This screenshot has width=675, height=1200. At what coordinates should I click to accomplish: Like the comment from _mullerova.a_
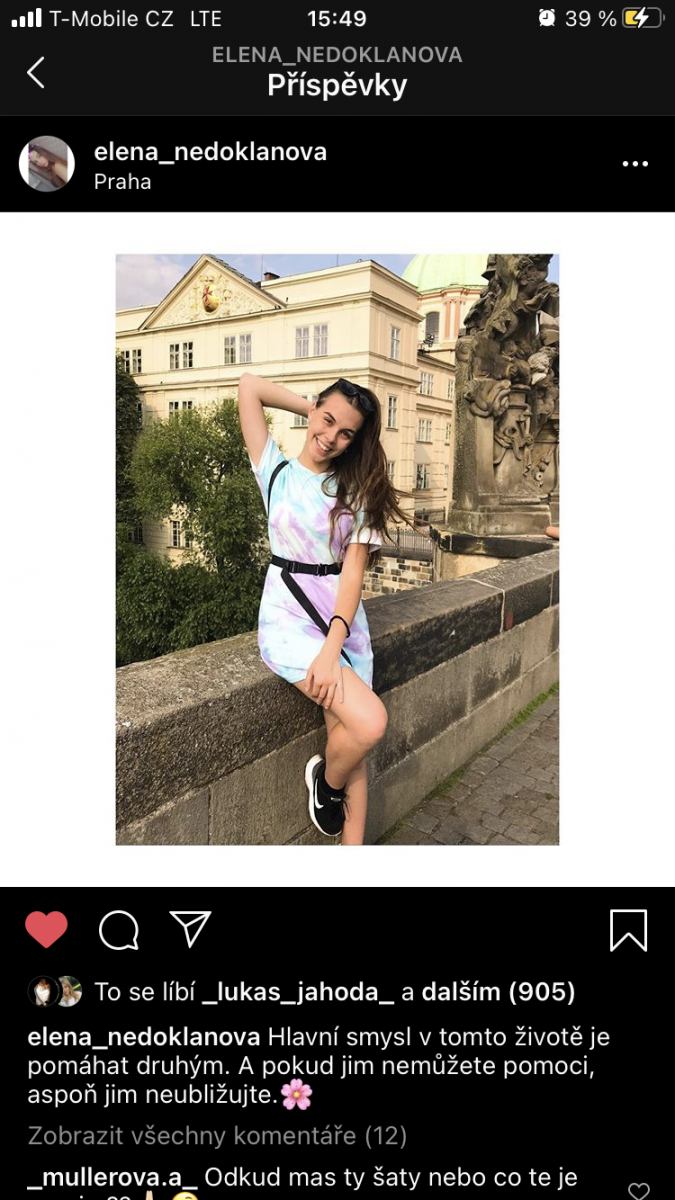pos(639,1190)
